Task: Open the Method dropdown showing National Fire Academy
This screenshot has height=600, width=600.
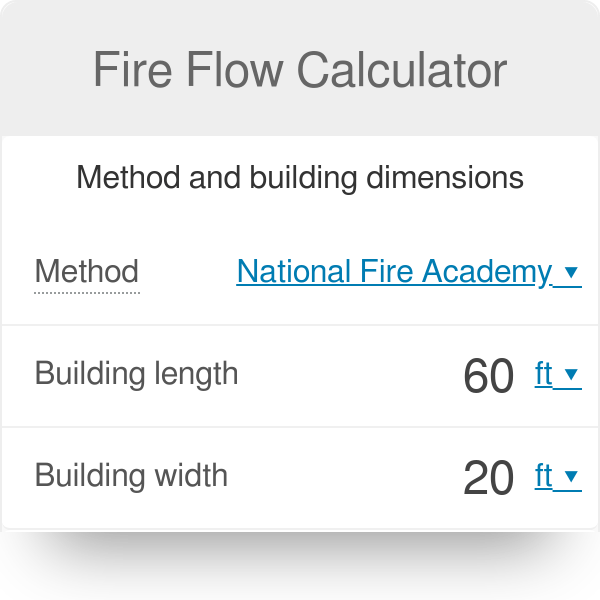Action: click(408, 272)
